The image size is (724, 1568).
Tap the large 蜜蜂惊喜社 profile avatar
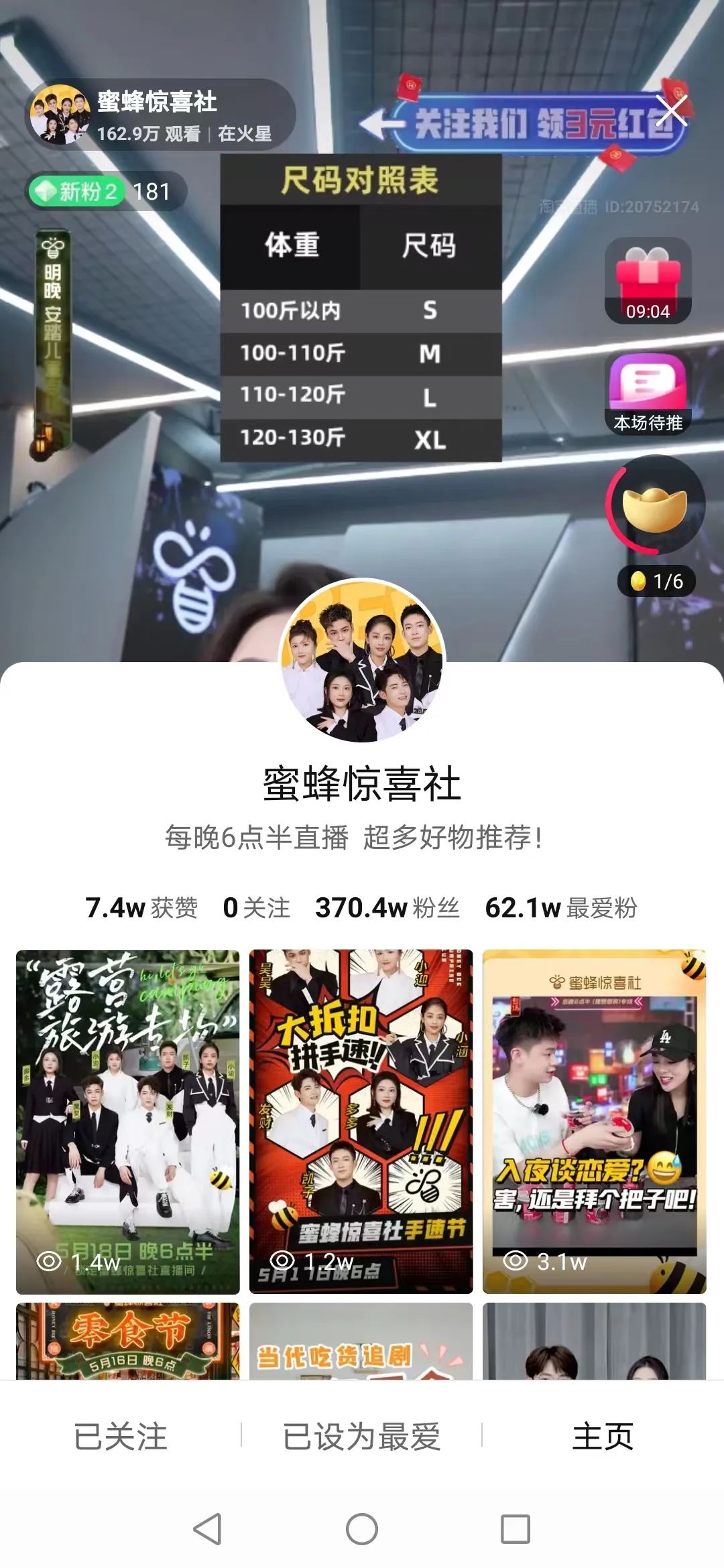click(362, 660)
